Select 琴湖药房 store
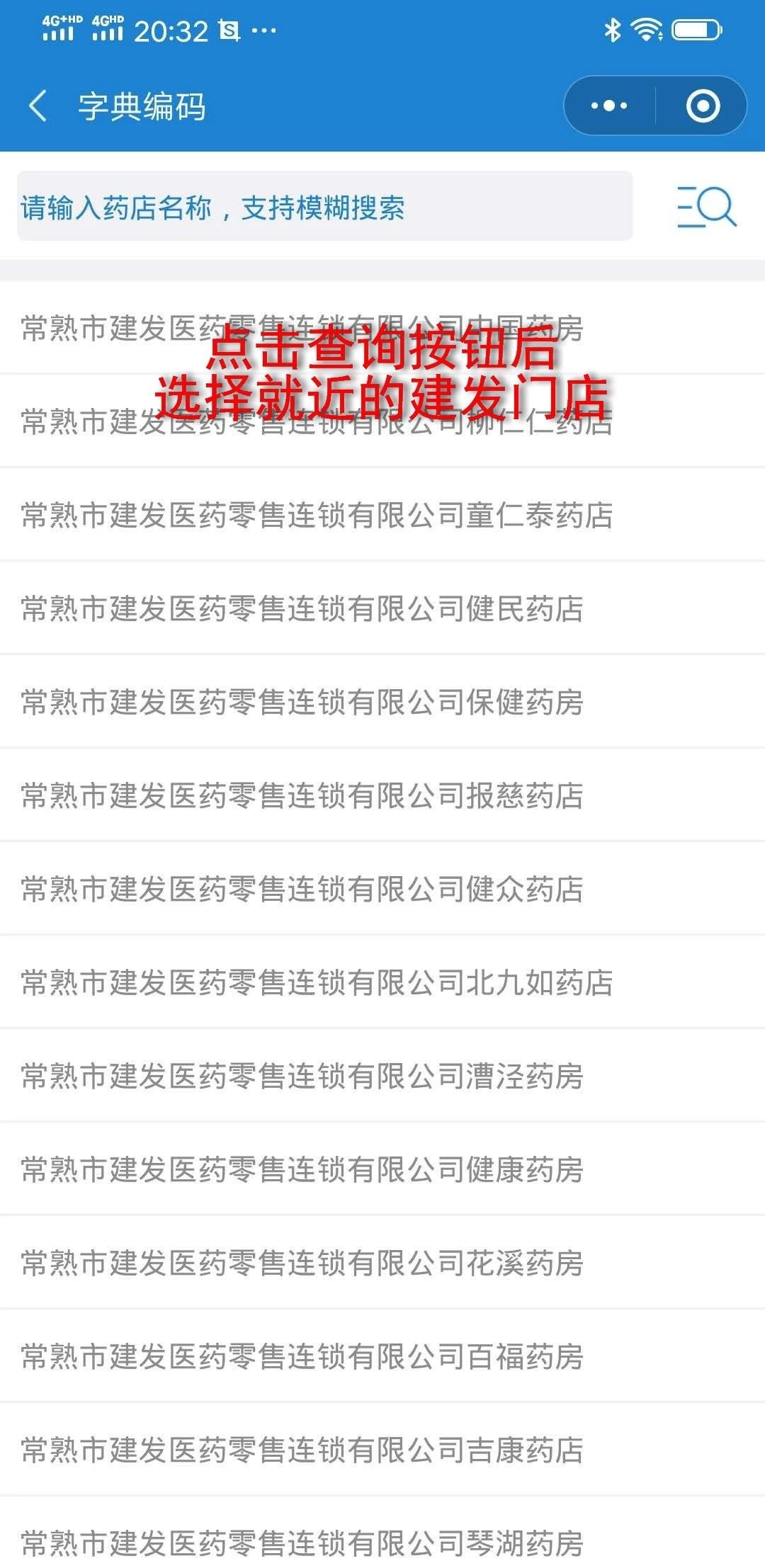The width and height of the screenshot is (765, 1568). [302, 1543]
